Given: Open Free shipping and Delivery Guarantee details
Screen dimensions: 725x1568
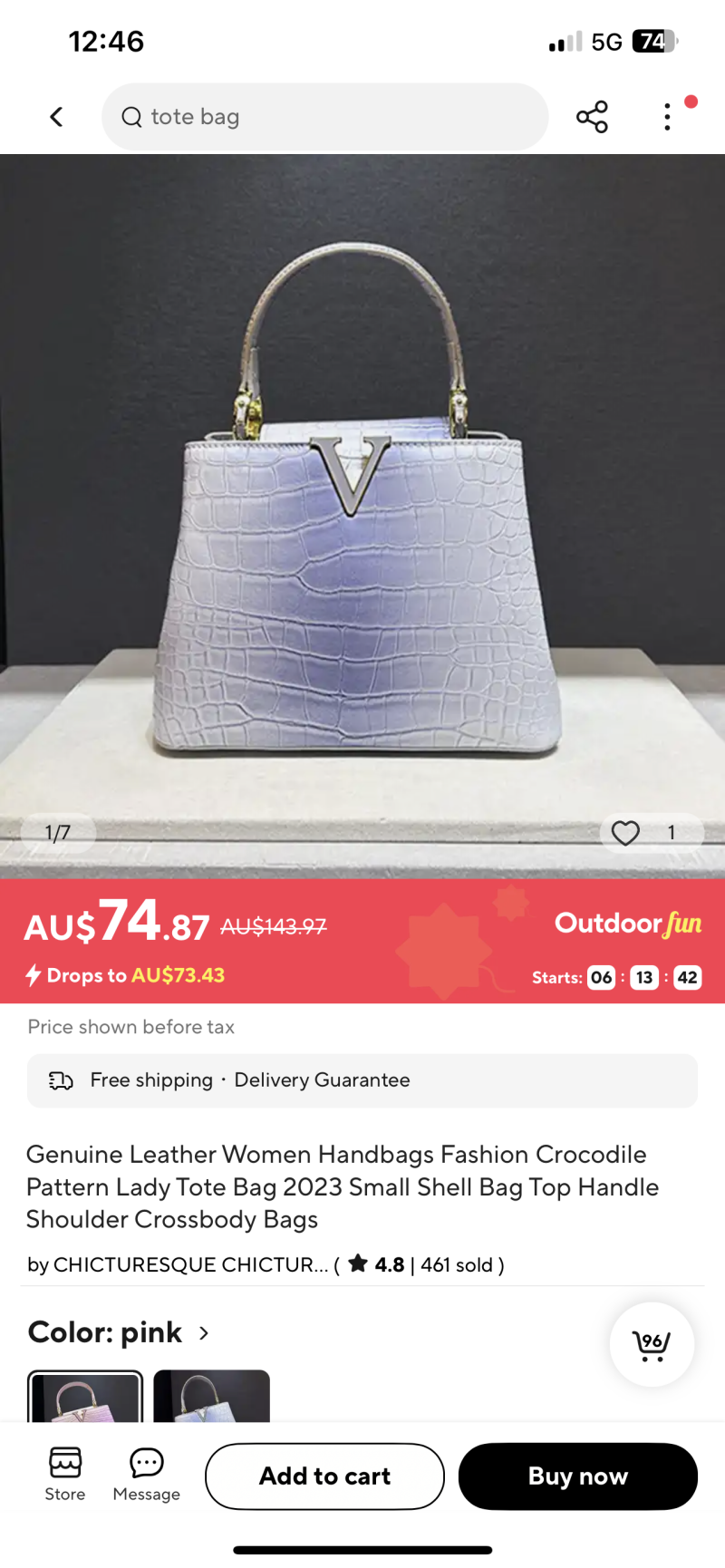Looking at the screenshot, I should pos(362,1080).
